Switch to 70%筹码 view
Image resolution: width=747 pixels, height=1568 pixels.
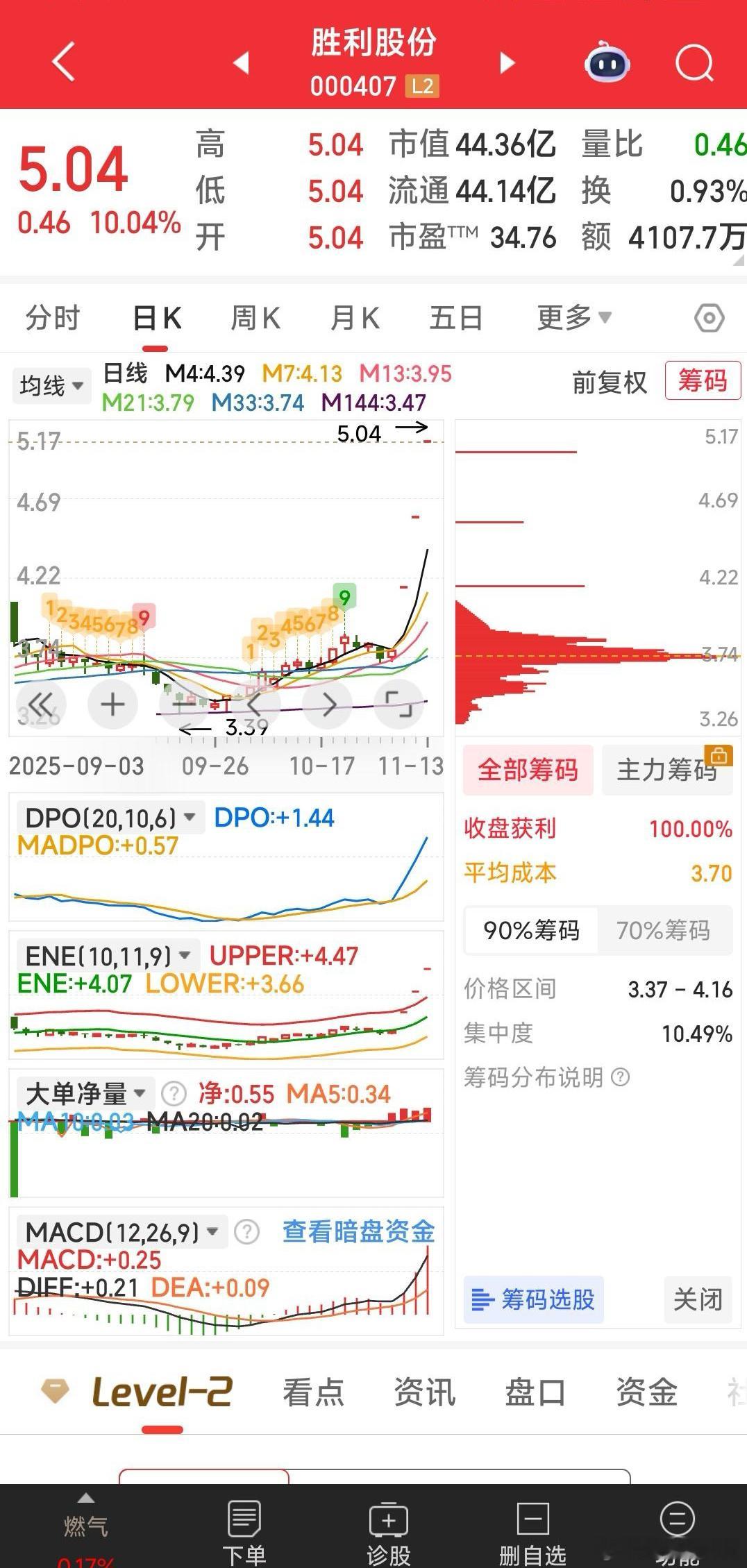click(663, 930)
